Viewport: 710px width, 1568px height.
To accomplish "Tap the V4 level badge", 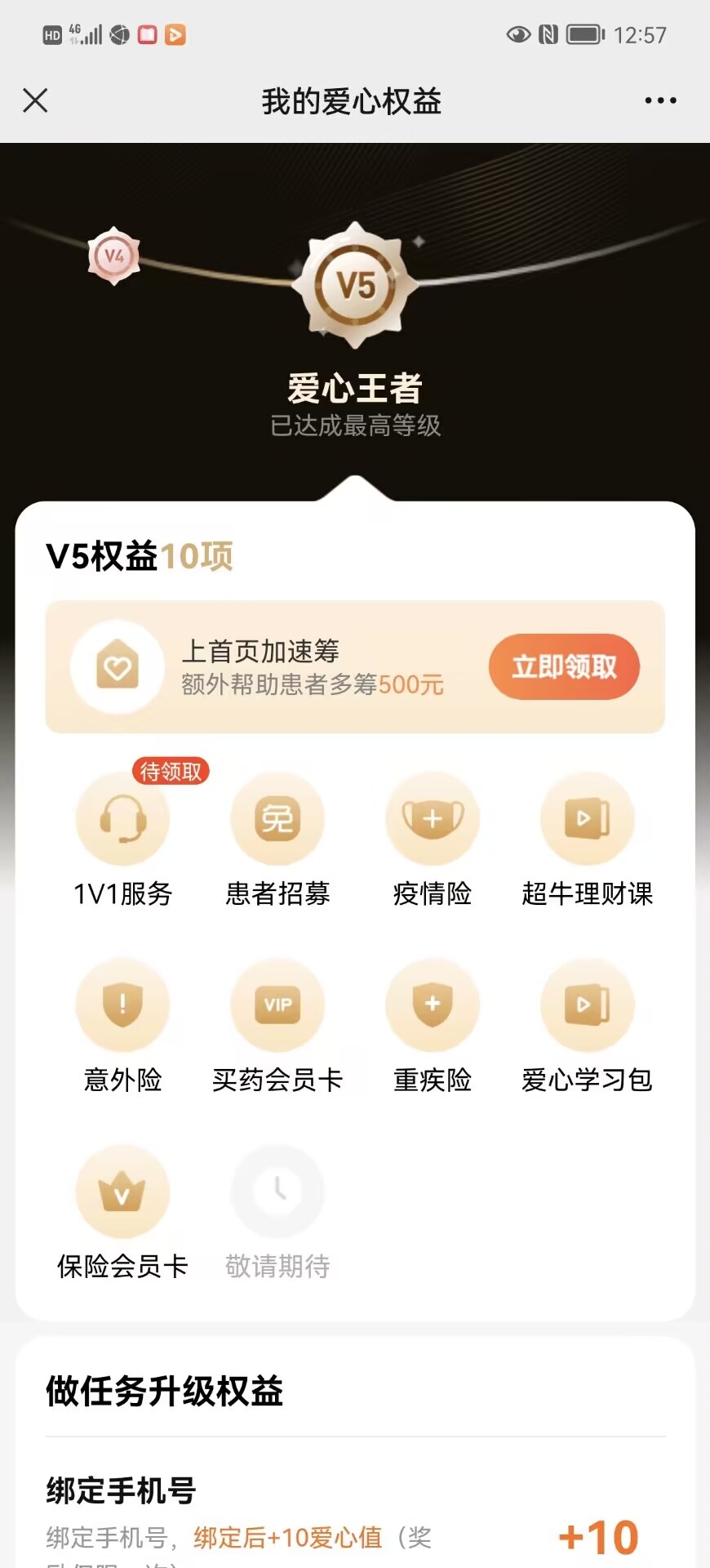I will coord(114,256).
